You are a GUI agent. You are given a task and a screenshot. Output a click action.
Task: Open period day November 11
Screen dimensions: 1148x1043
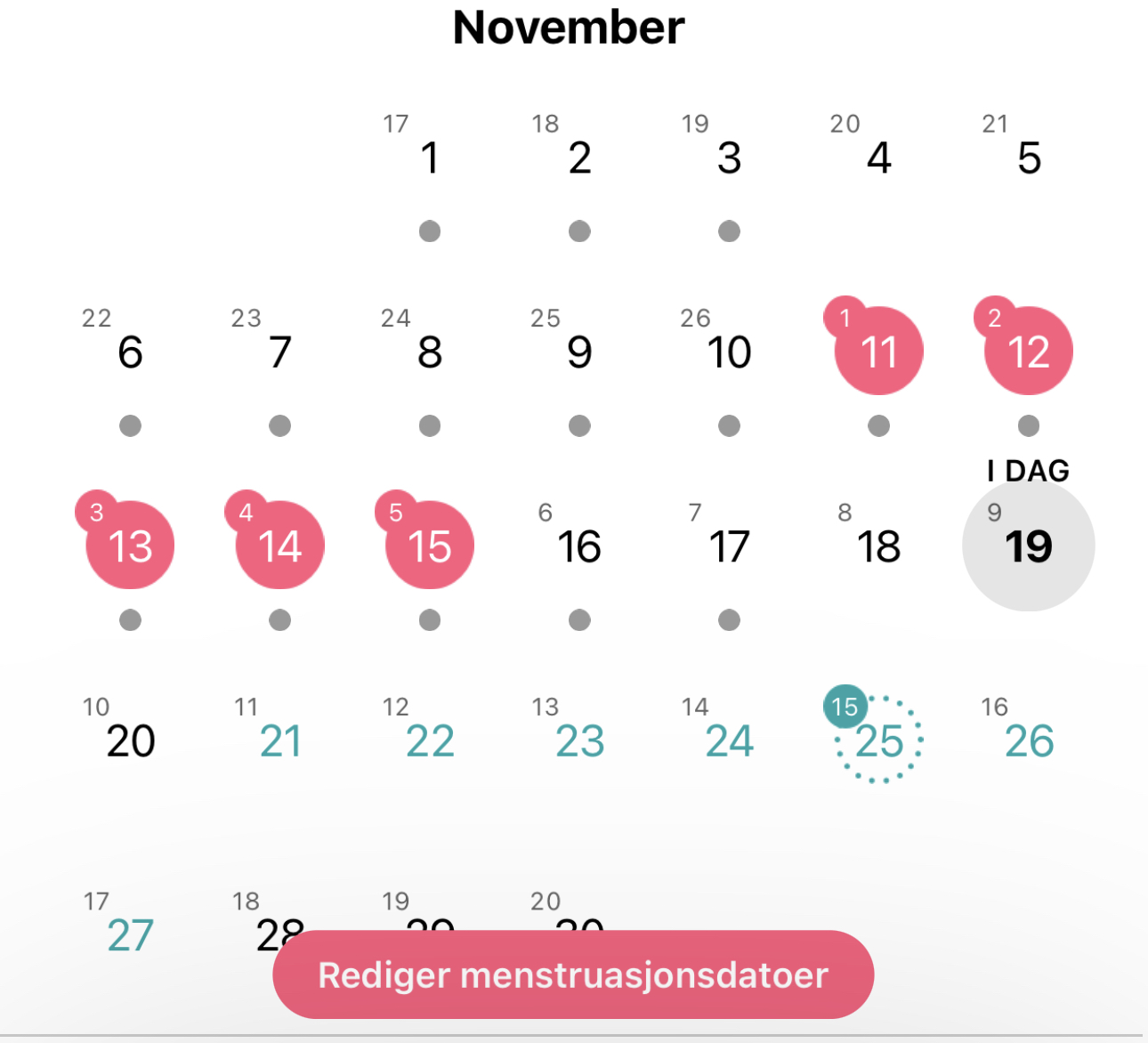coord(878,352)
